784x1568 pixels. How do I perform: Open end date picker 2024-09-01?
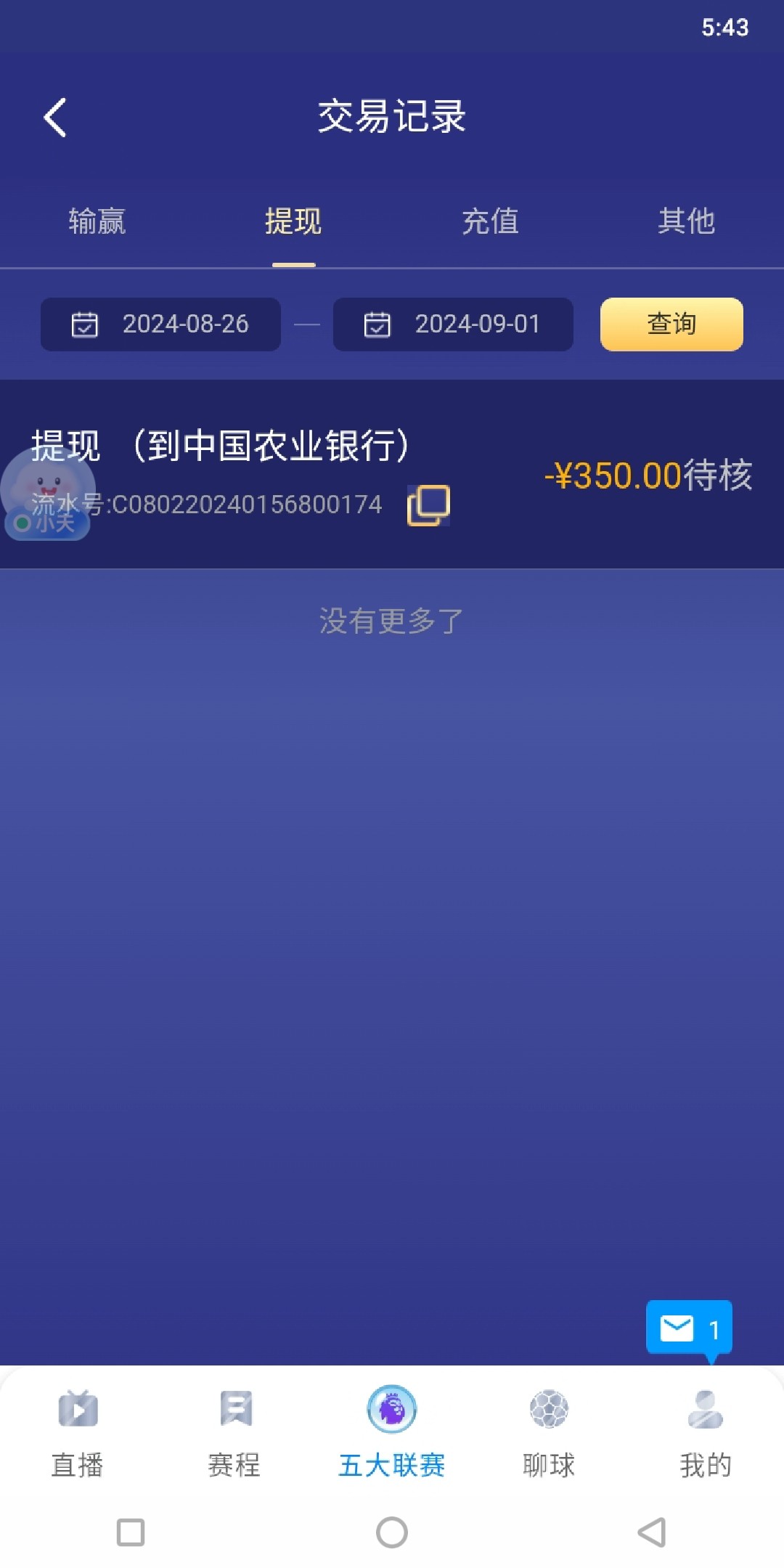453,324
